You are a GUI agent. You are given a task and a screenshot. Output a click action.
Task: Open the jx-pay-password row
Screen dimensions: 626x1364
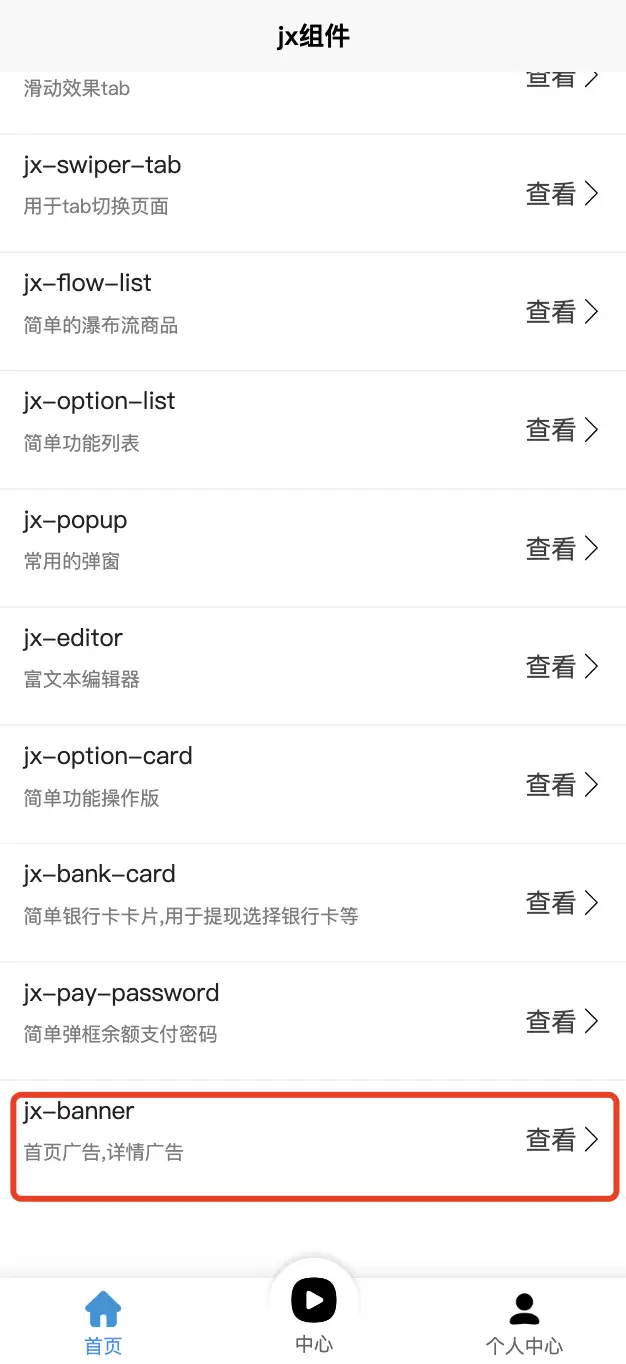(313, 1021)
